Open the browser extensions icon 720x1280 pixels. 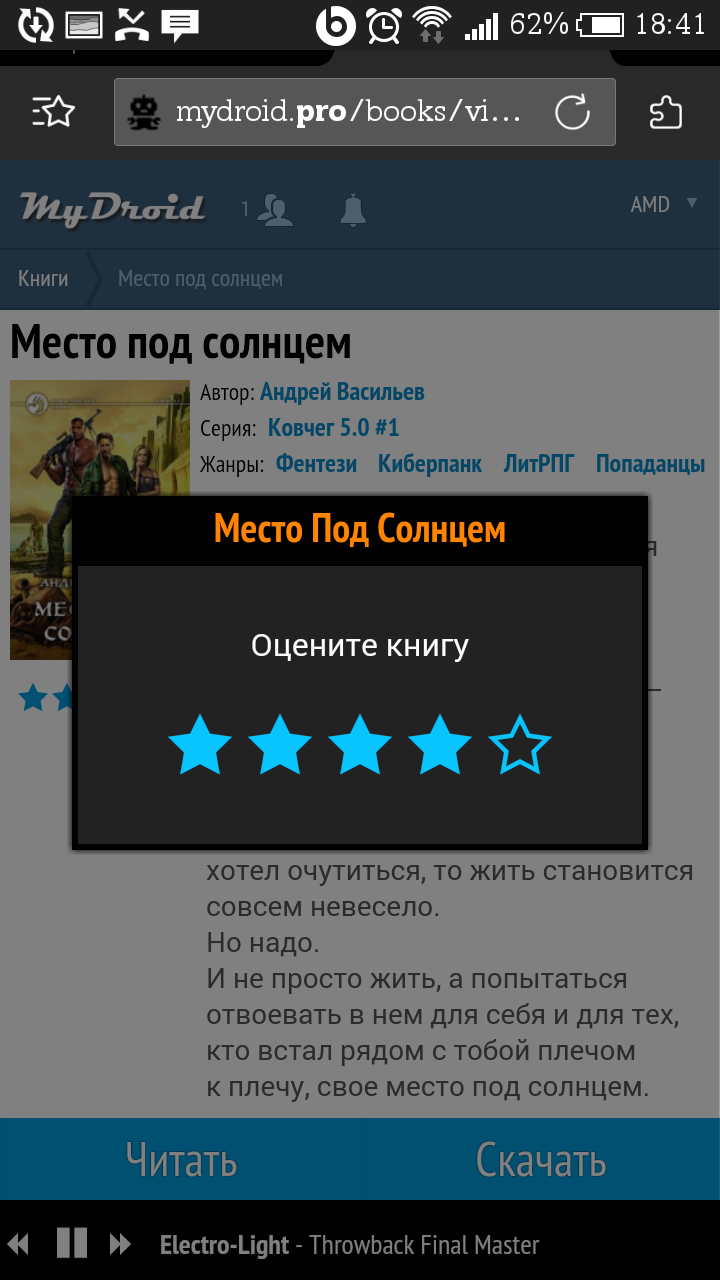coord(667,112)
